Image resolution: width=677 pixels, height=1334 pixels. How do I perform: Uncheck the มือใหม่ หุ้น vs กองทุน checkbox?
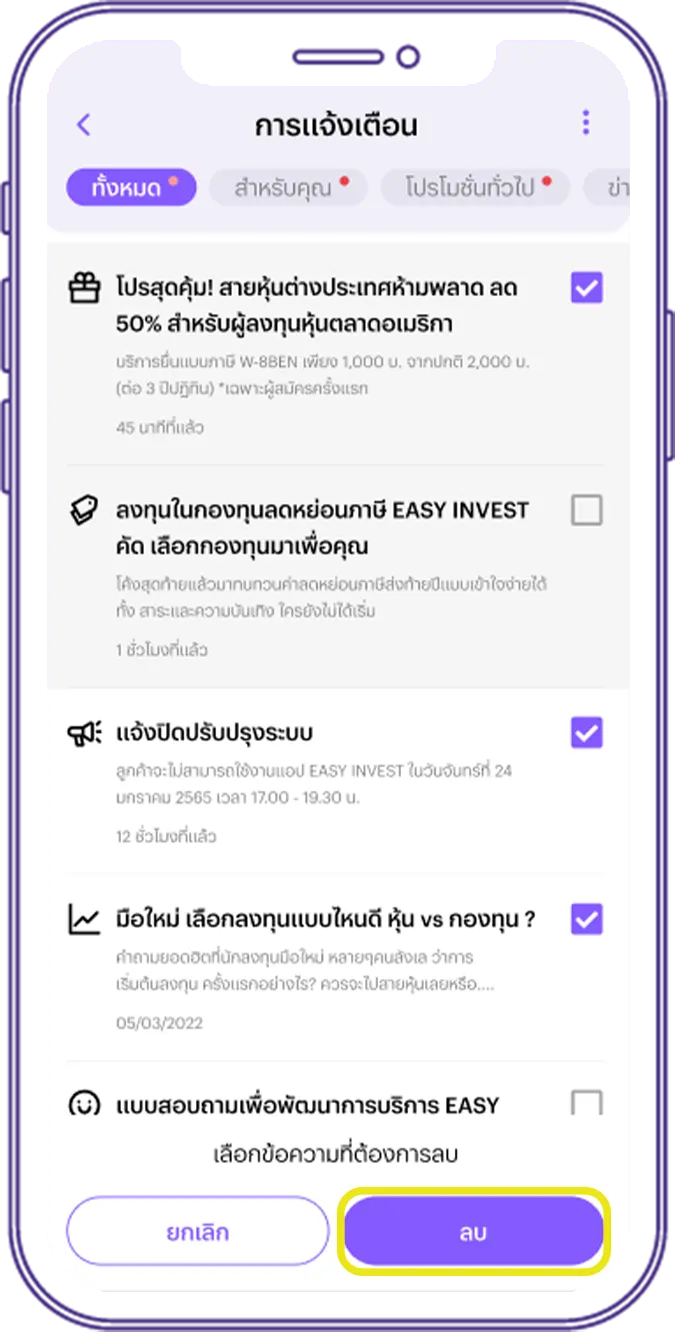(587, 919)
